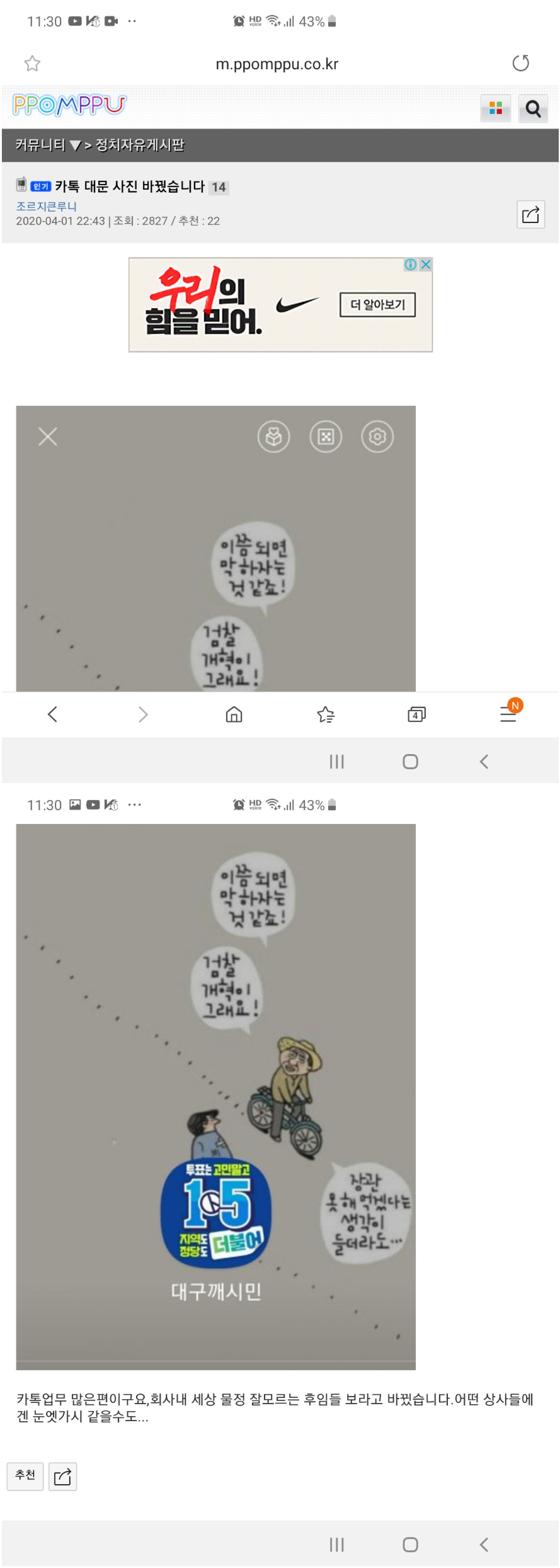Open the author 조르지큰루니's profile

46,206
